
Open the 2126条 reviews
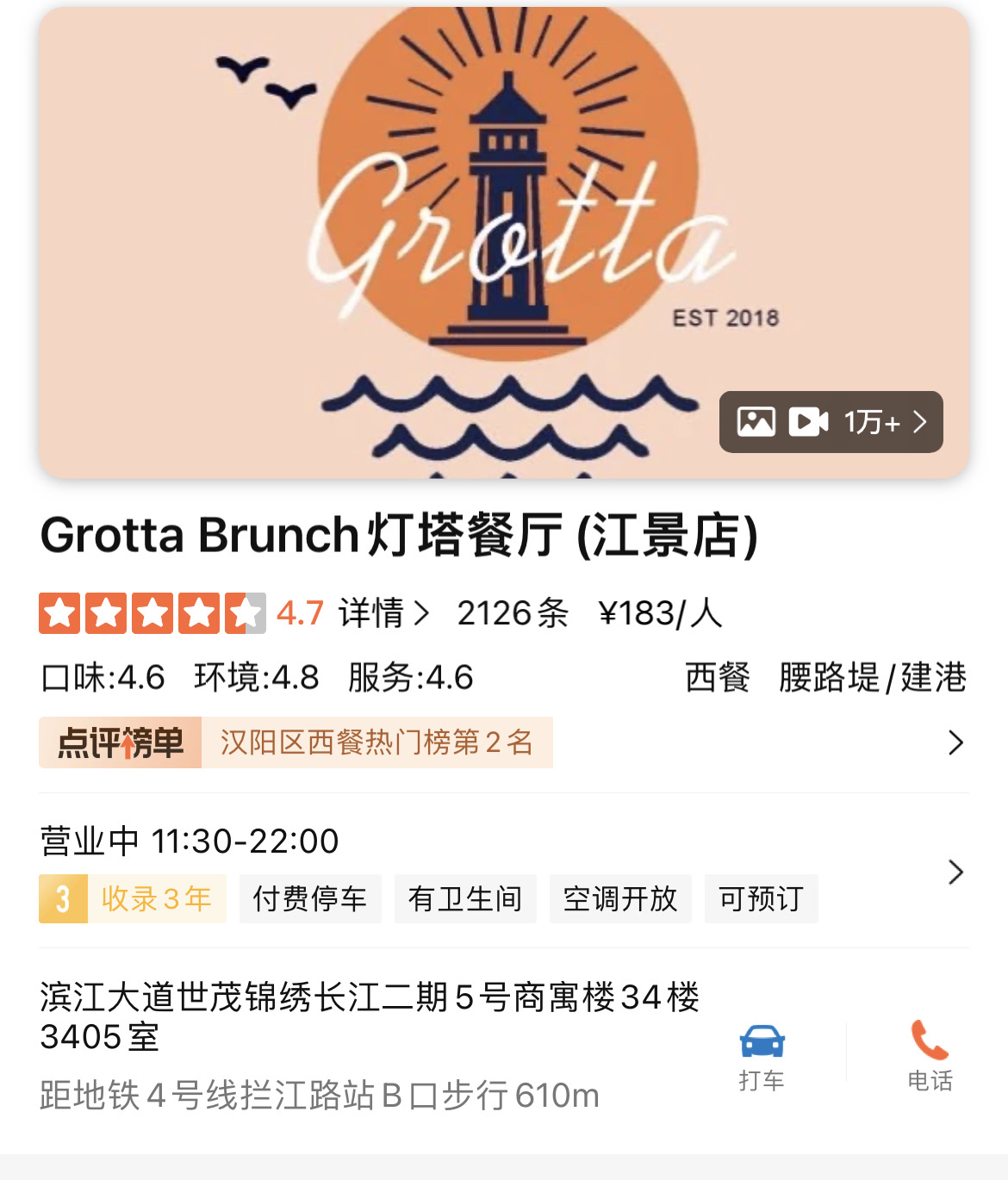coord(513,613)
